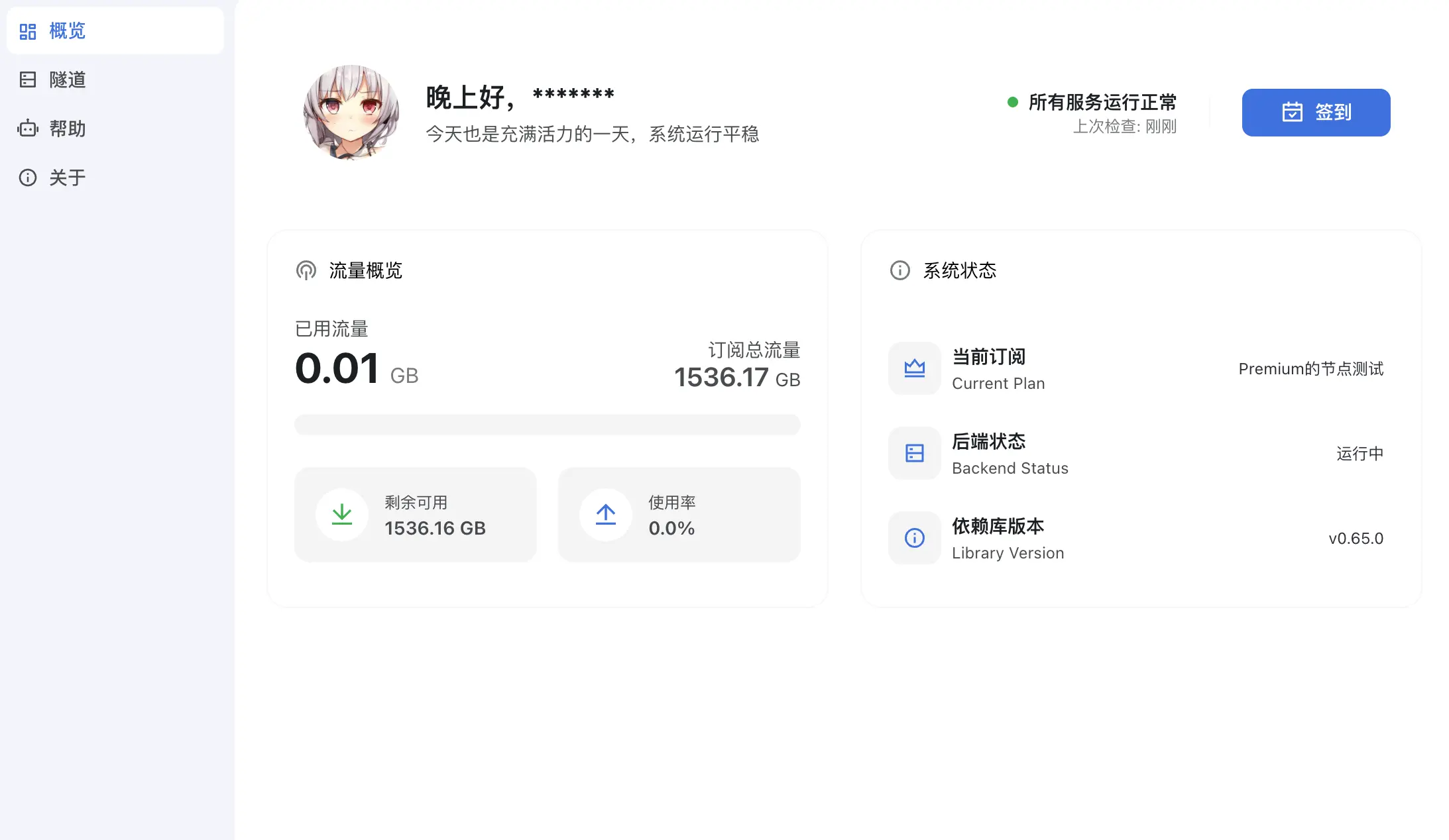1449x840 pixels.
Task: Tap the 签到 check-in button
Action: coord(1316,113)
